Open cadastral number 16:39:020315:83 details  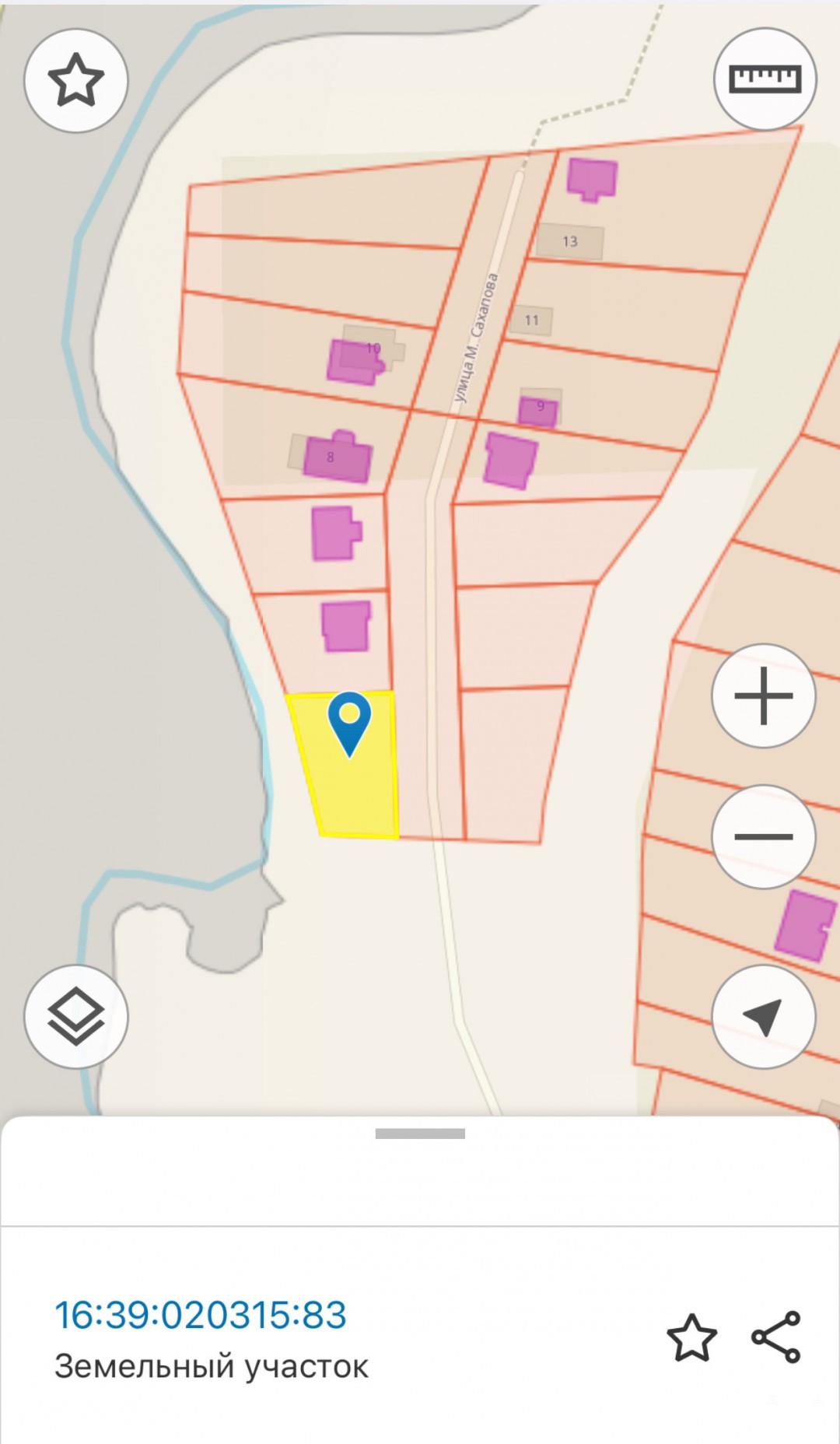(200, 1315)
